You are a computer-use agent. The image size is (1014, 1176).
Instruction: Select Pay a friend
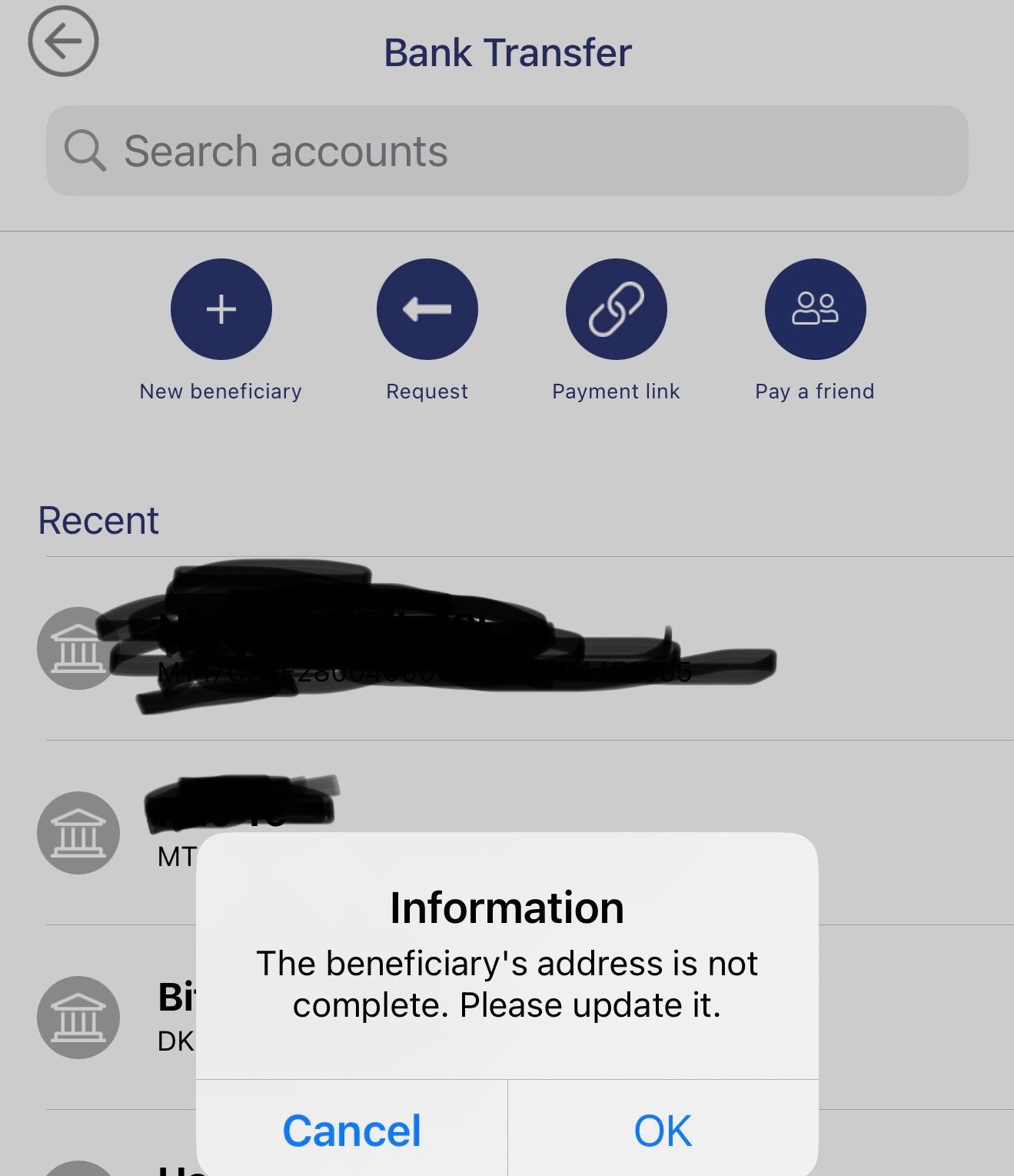pos(815,309)
